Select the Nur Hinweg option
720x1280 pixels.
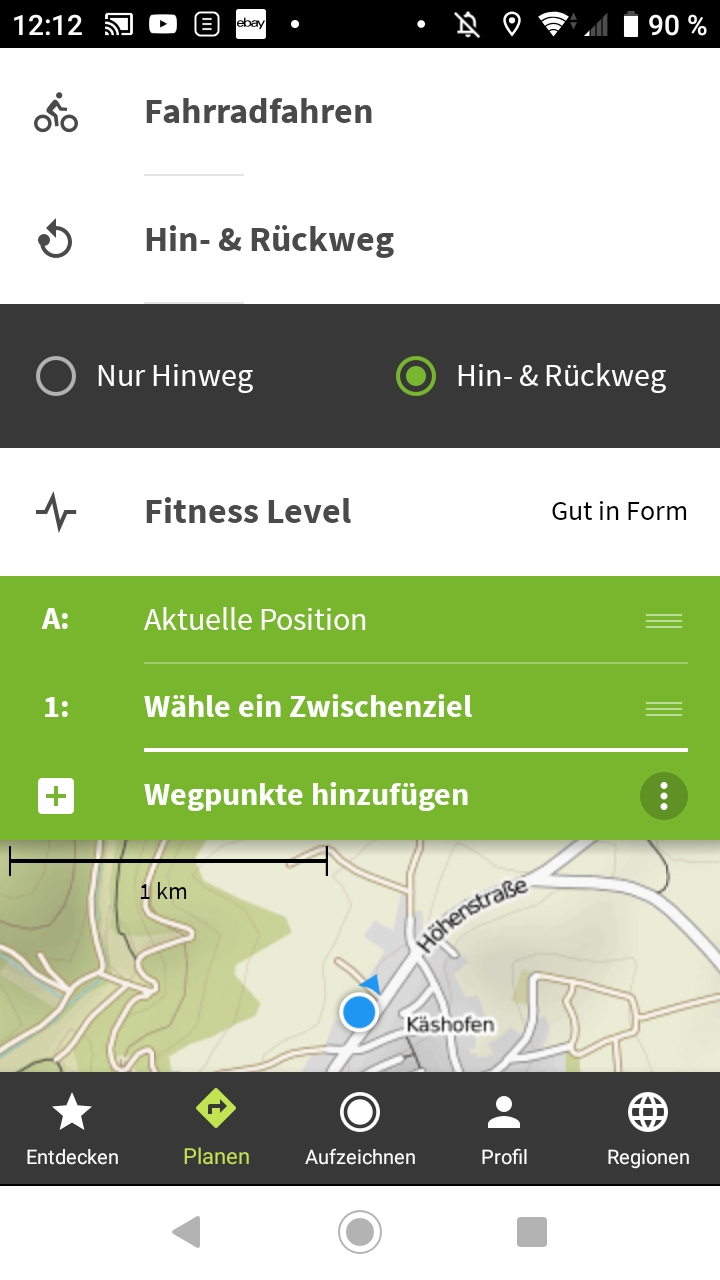point(145,377)
